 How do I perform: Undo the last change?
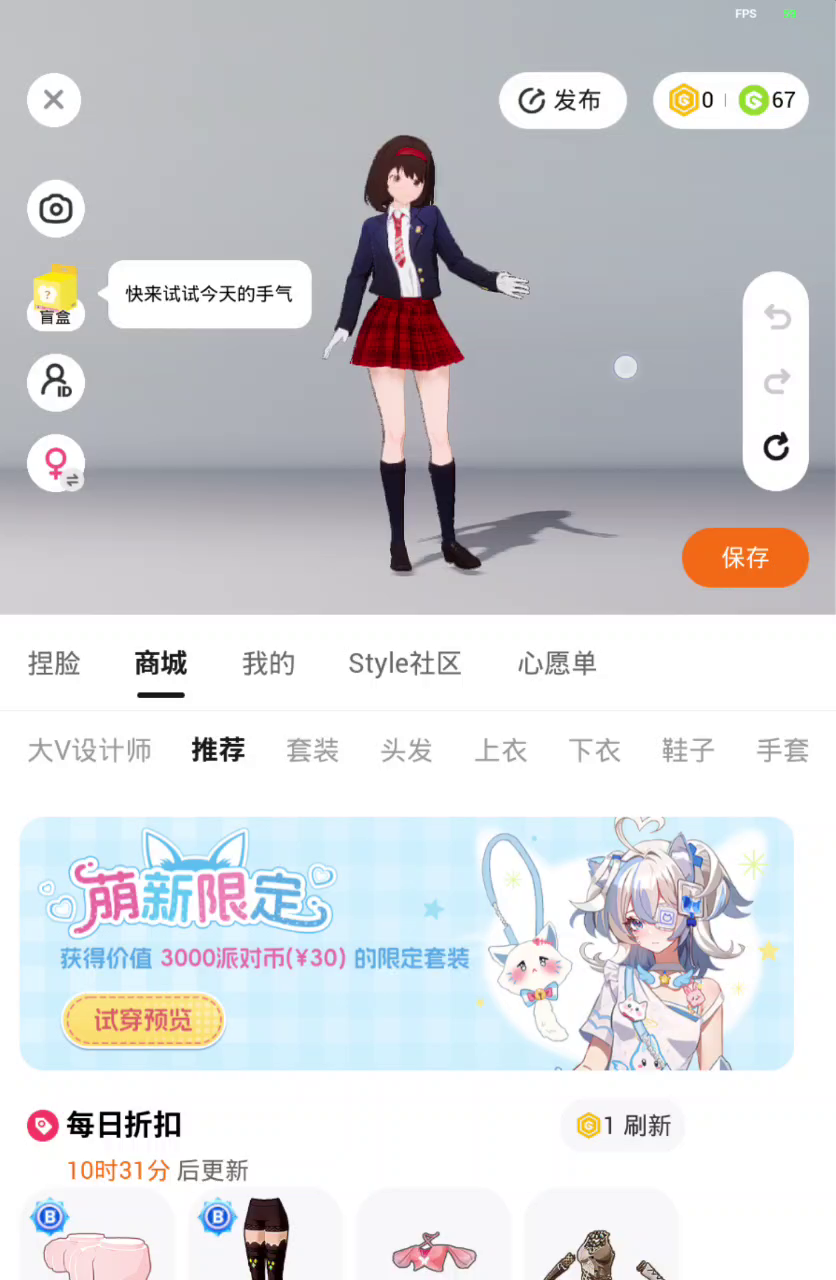click(x=776, y=318)
